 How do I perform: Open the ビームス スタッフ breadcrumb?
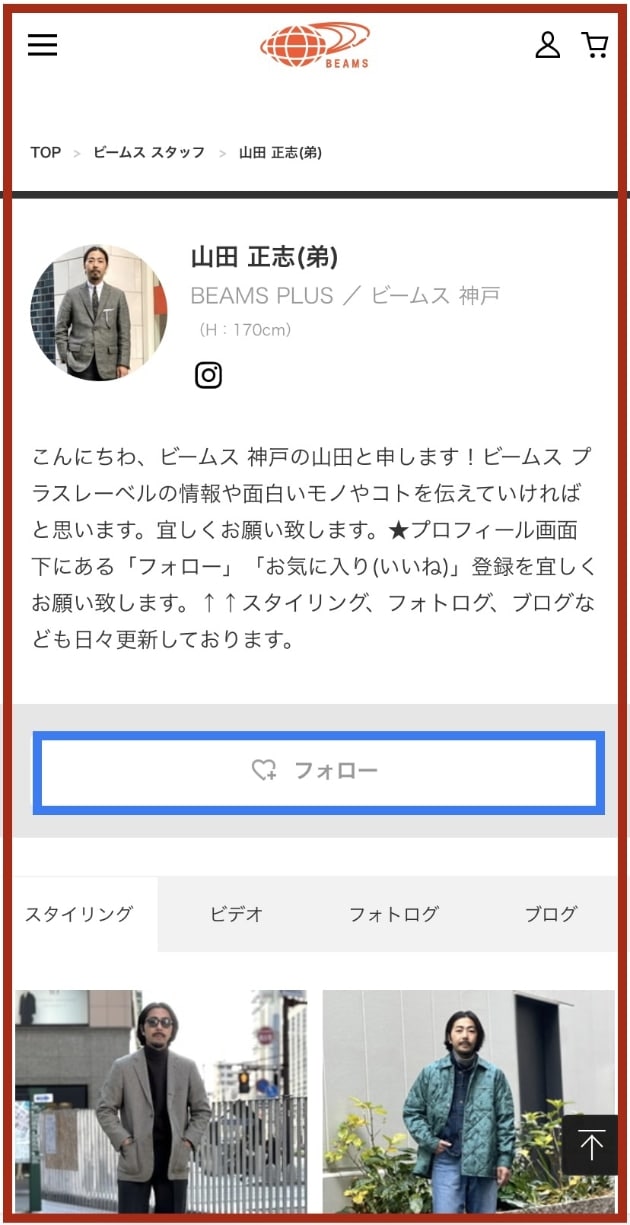(x=149, y=153)
